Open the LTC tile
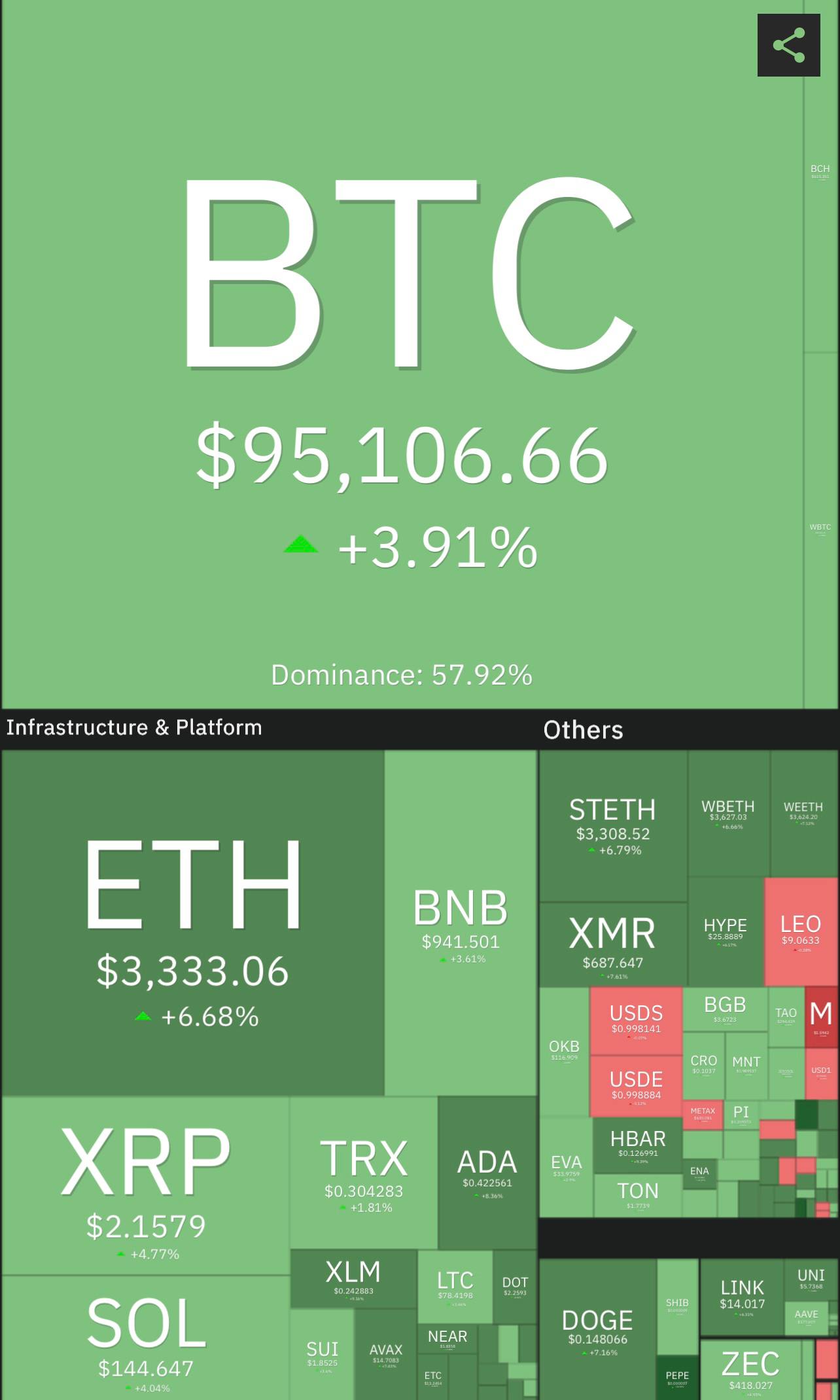 pyautogui.click(x=455, y=1286)
